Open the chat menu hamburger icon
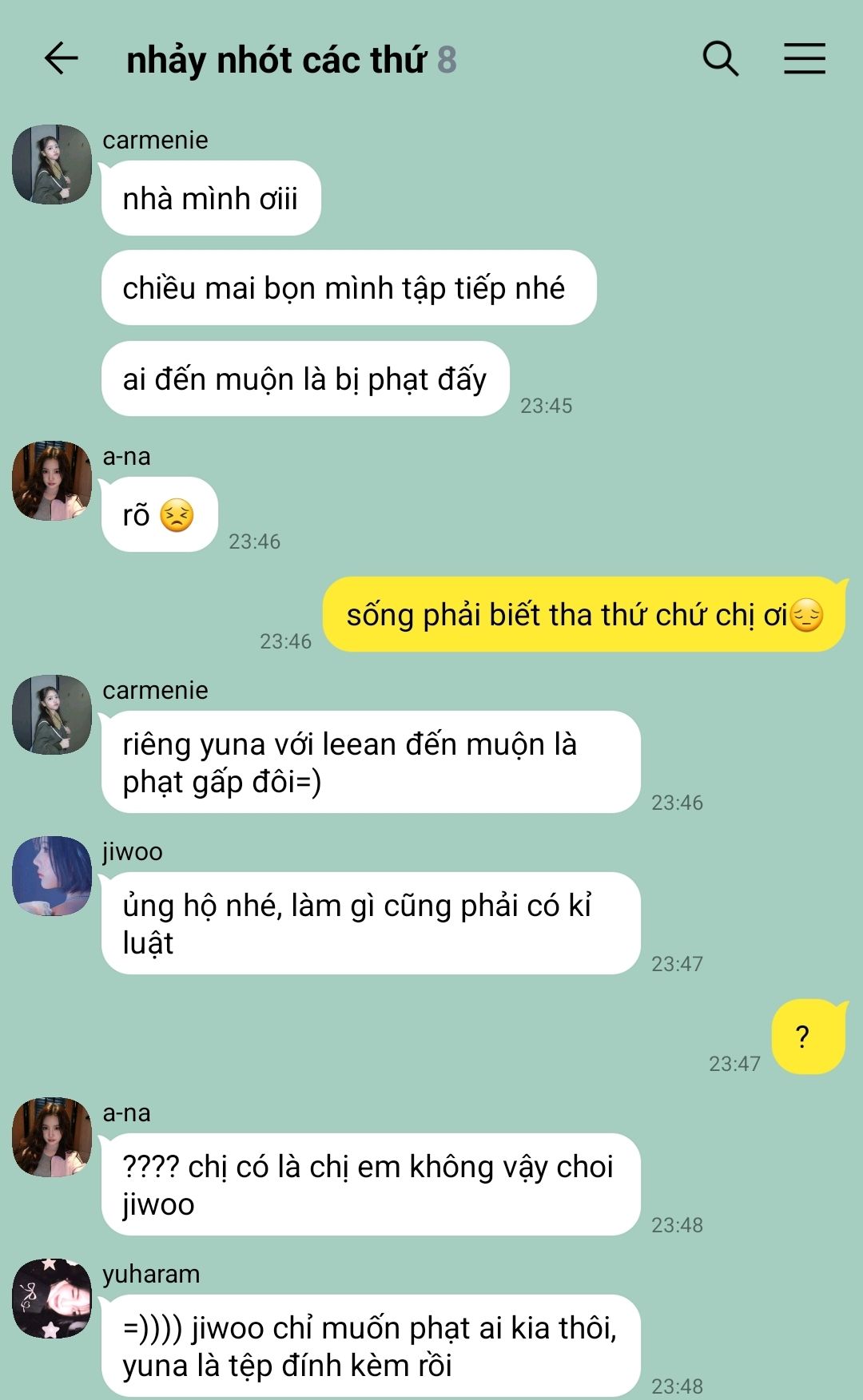Image resolution: width=863 pixels, height=1400 pixels. tap(804, 59)
